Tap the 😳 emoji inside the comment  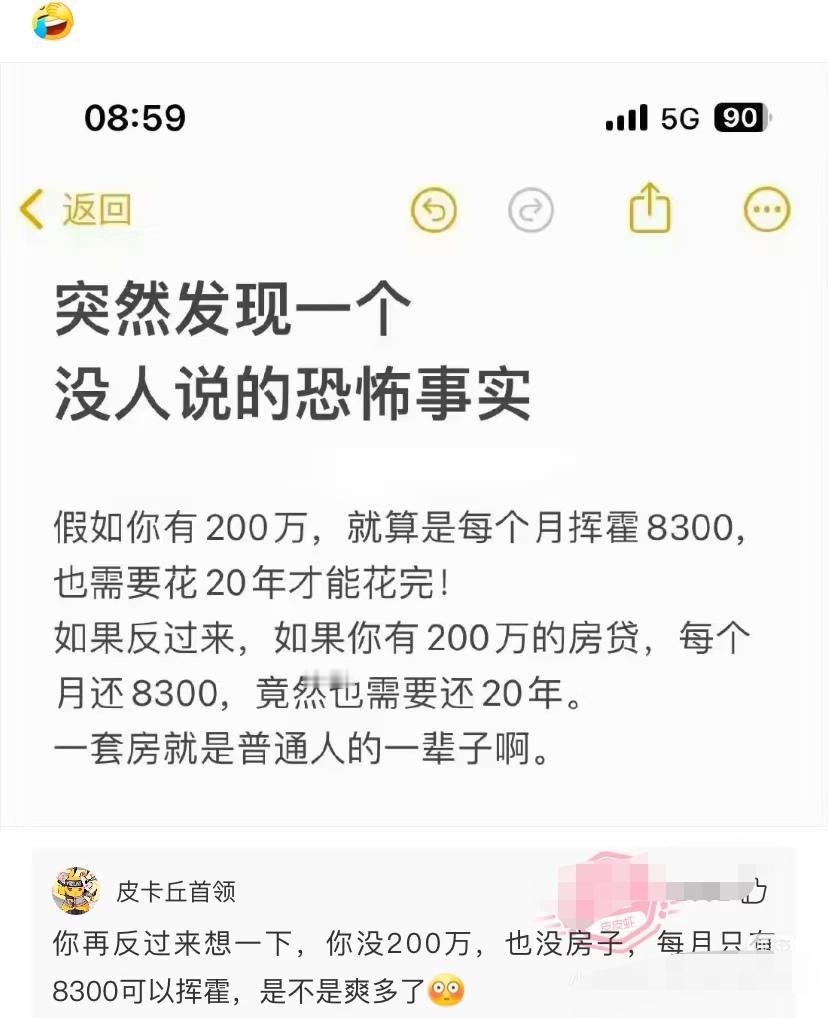pyautogui.click(x=446, y=989)
